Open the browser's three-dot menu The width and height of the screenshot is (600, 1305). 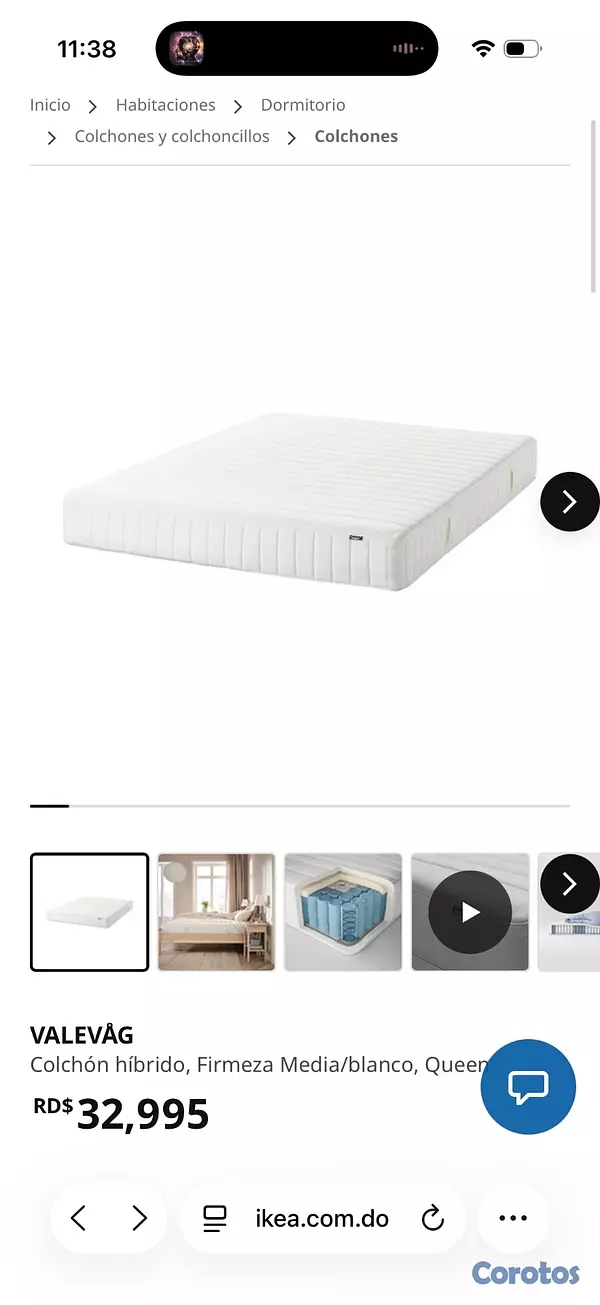(x=513, y=1218)
